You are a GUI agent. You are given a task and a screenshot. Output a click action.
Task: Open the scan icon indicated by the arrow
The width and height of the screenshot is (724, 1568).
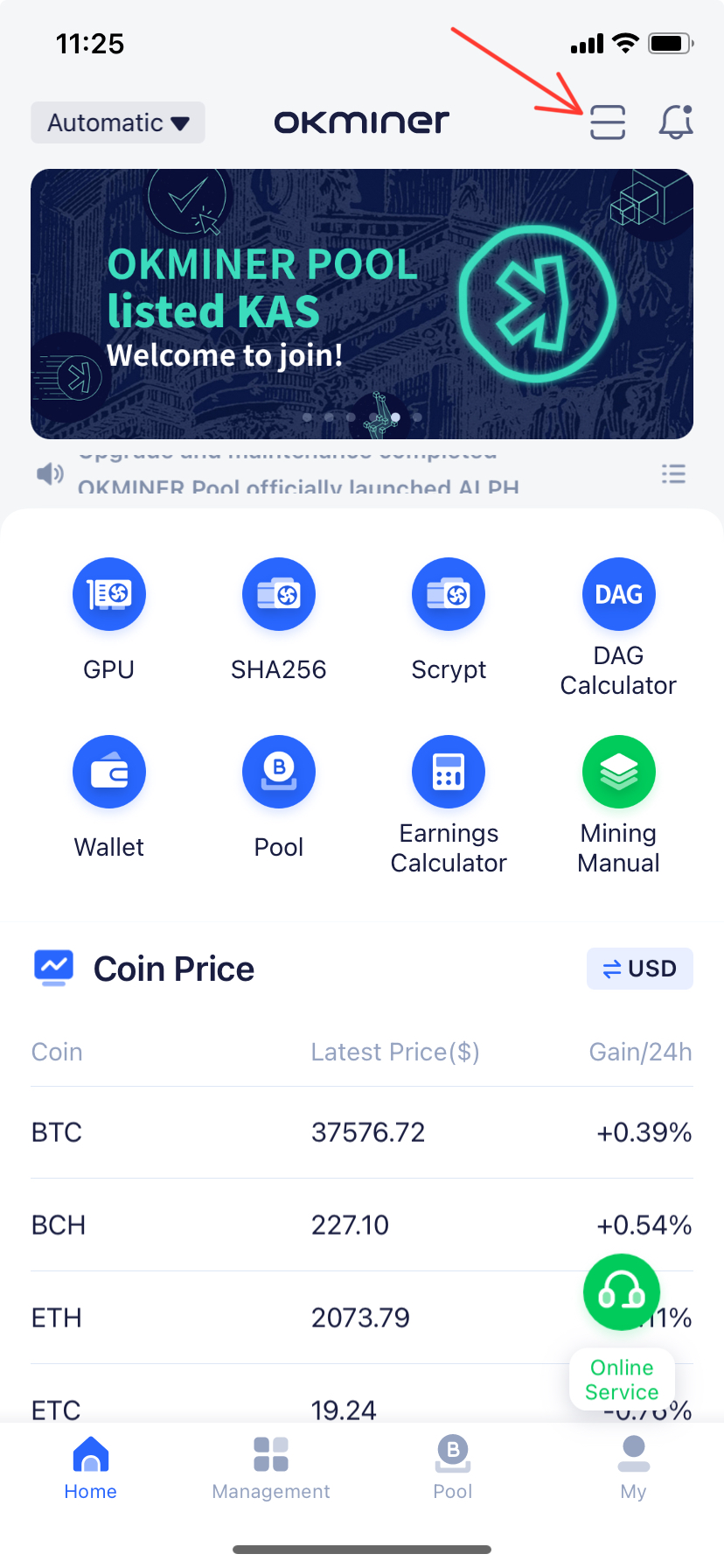click(x=607, y=122)
